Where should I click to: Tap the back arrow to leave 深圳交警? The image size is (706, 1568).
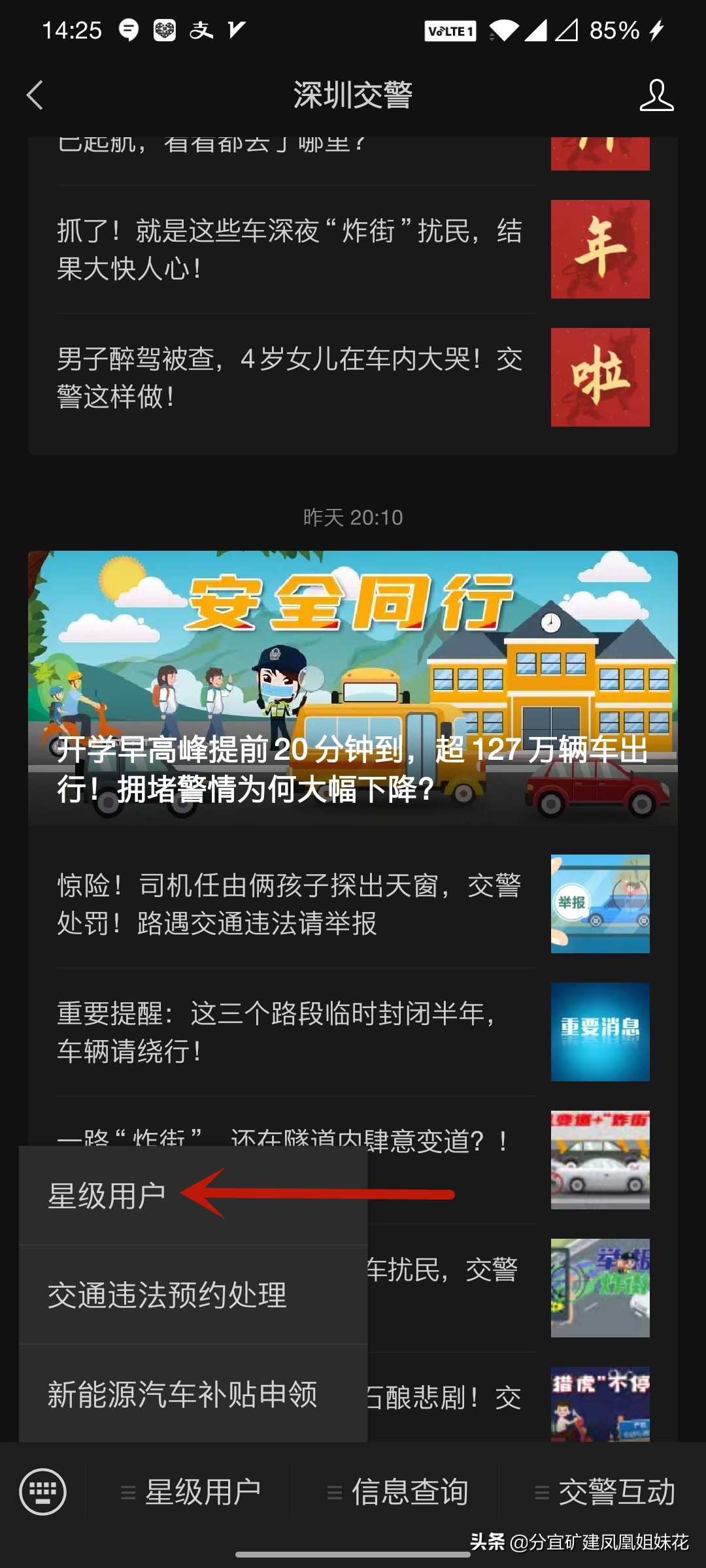click(x=34, y=95)
